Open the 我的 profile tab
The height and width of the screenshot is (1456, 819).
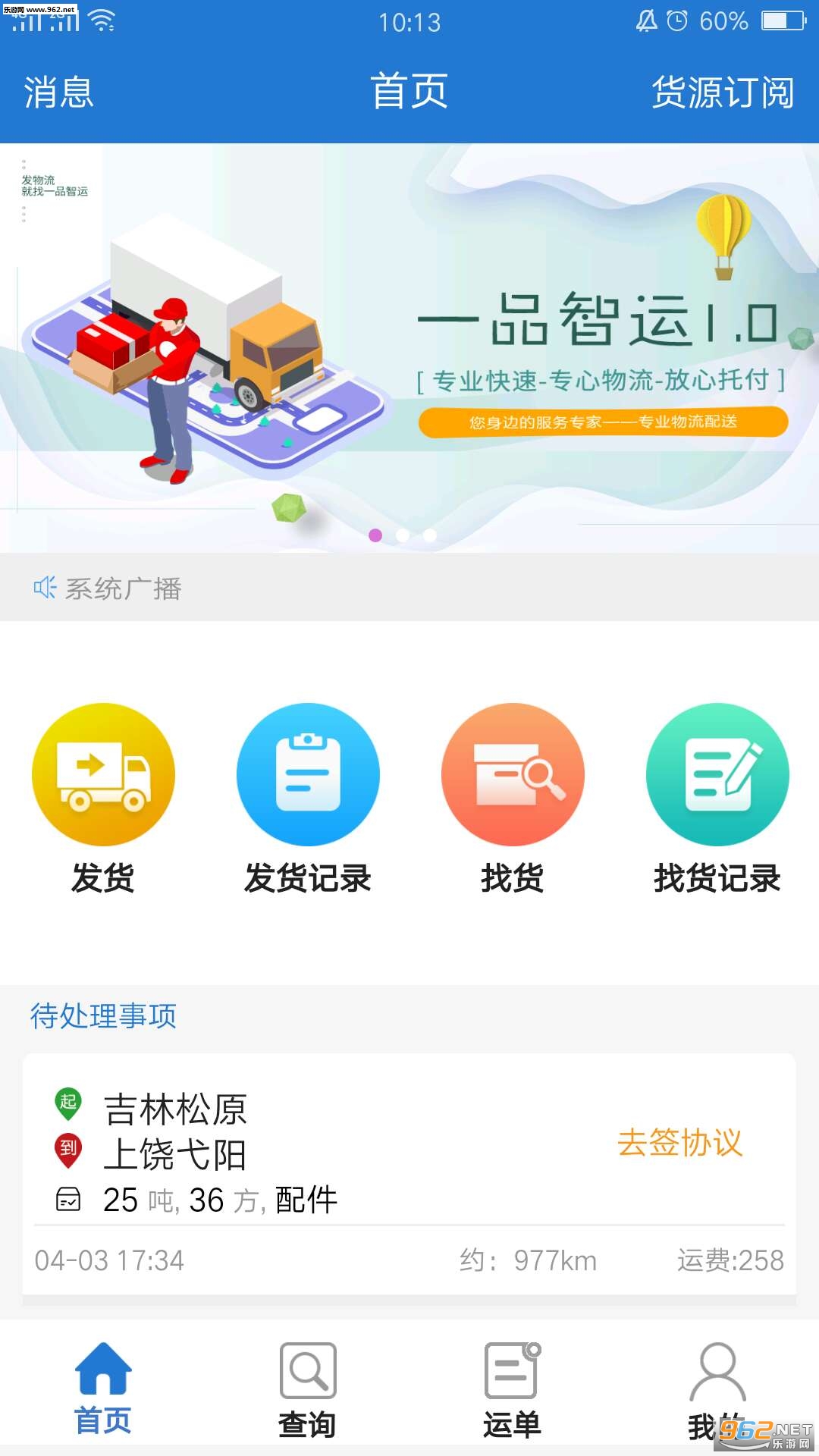tap(717, 1389)
